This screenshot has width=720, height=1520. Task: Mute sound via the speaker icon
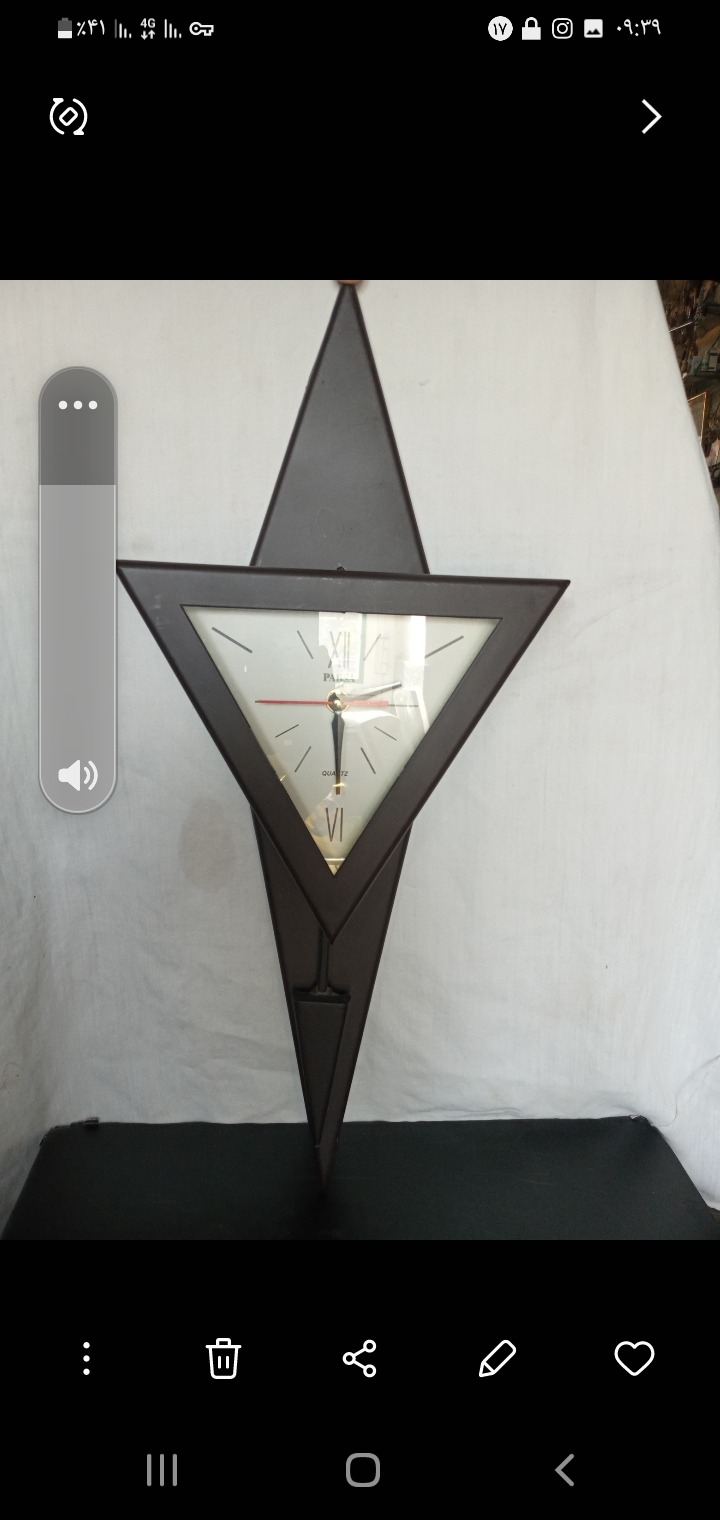(x=78, y=775)
